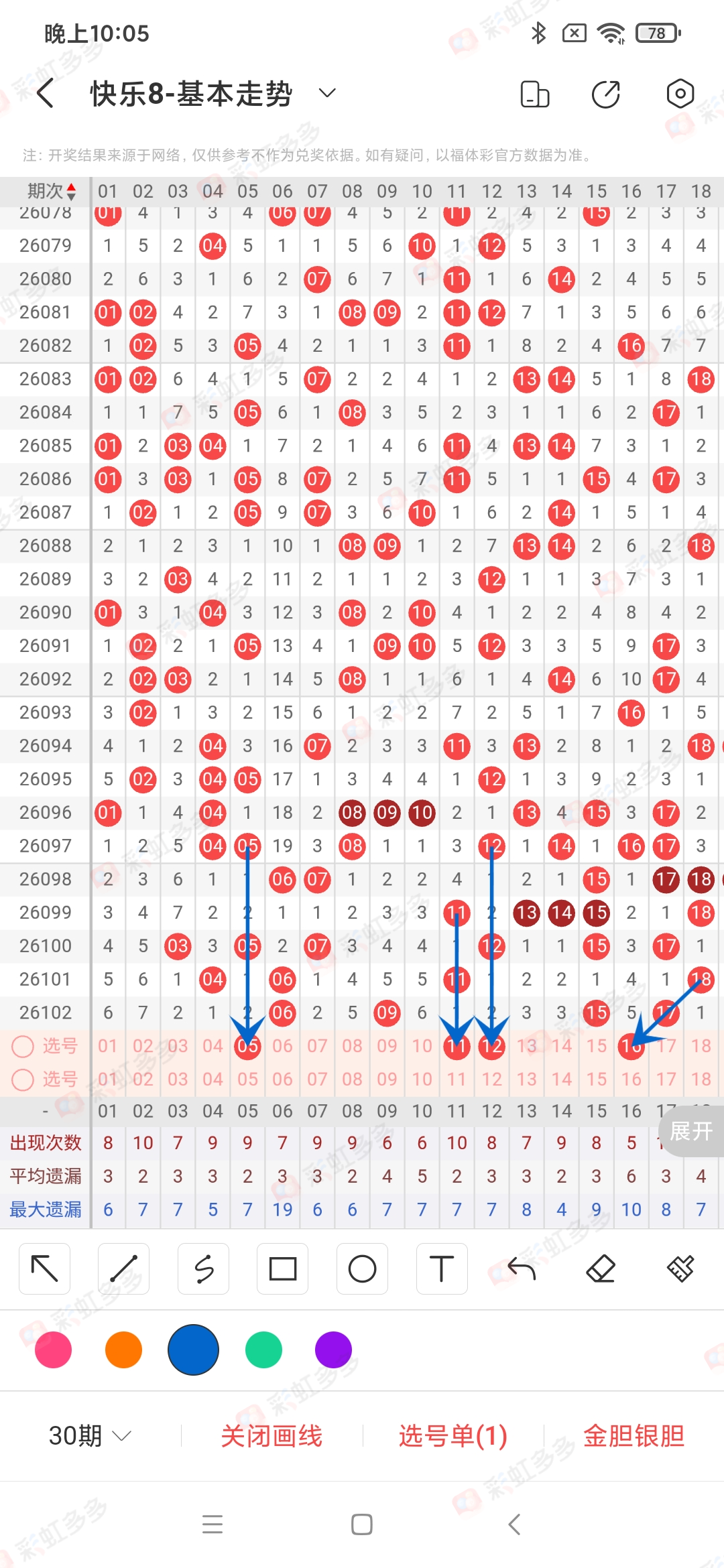The image size is (724, 1568).
Task: Open the 30期 period count dropdown
Action: (90, 1435)
